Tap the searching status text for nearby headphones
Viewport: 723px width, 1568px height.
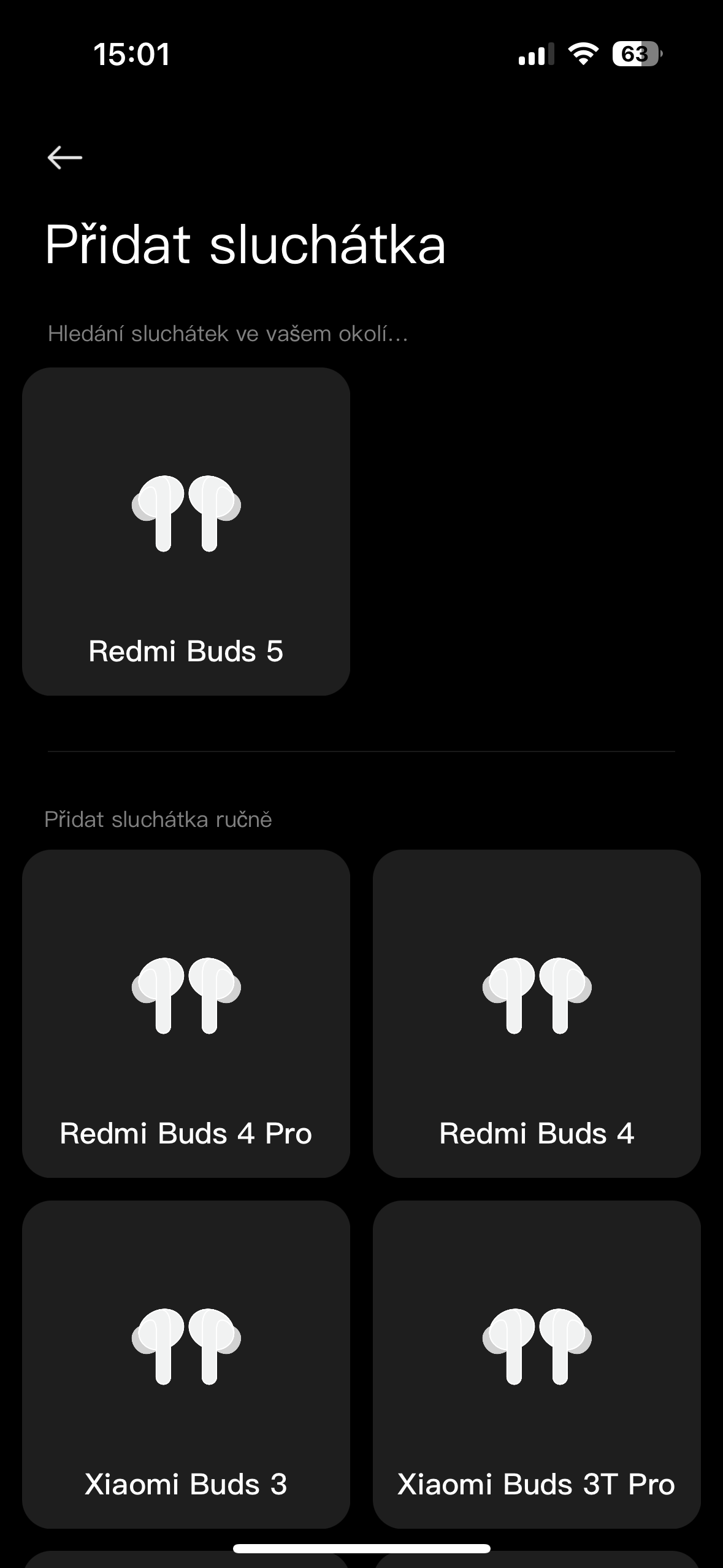(x=228, y=333)
